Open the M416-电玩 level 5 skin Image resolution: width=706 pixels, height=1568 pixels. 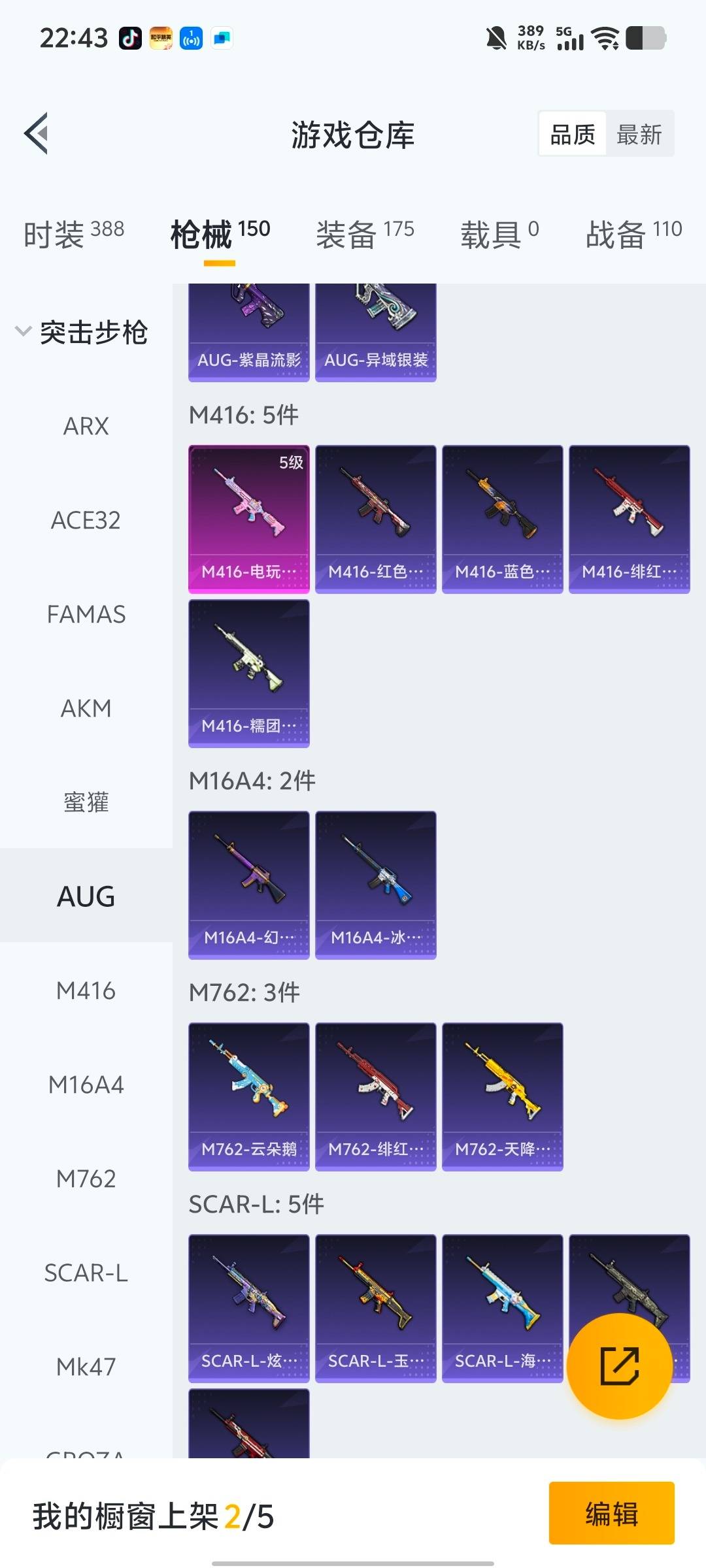248,519
